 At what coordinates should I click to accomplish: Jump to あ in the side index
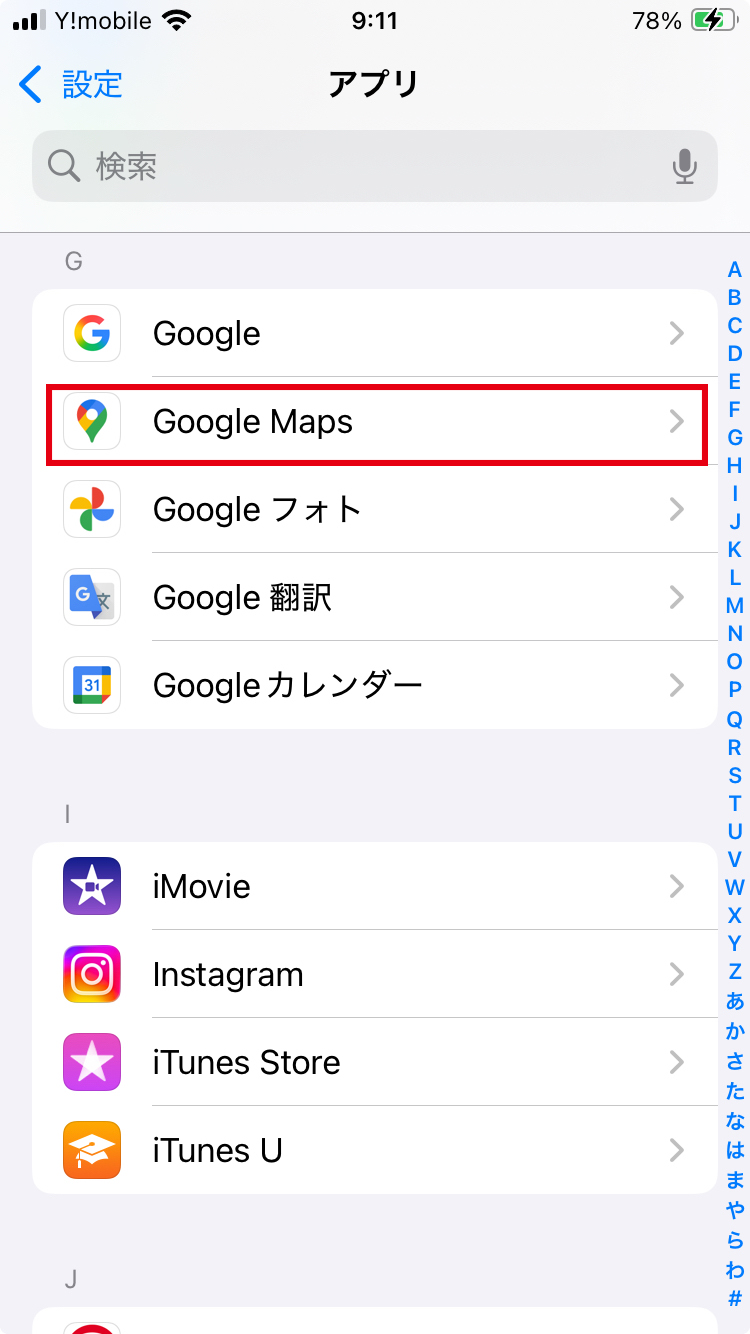[735, 1000]
